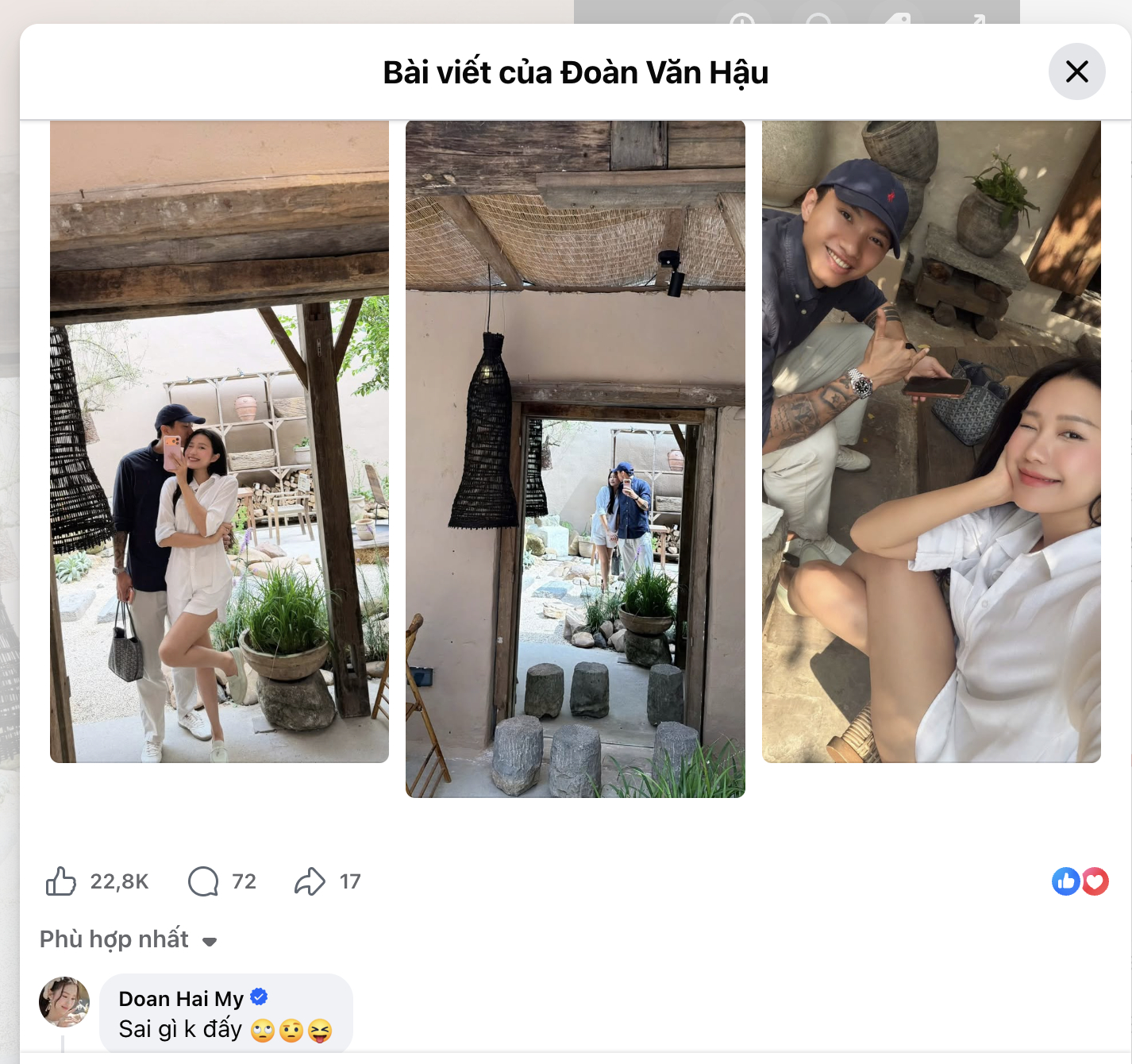Open Doan Hai My's profile name
1132x1064 pixels.
tap(181, 999)
